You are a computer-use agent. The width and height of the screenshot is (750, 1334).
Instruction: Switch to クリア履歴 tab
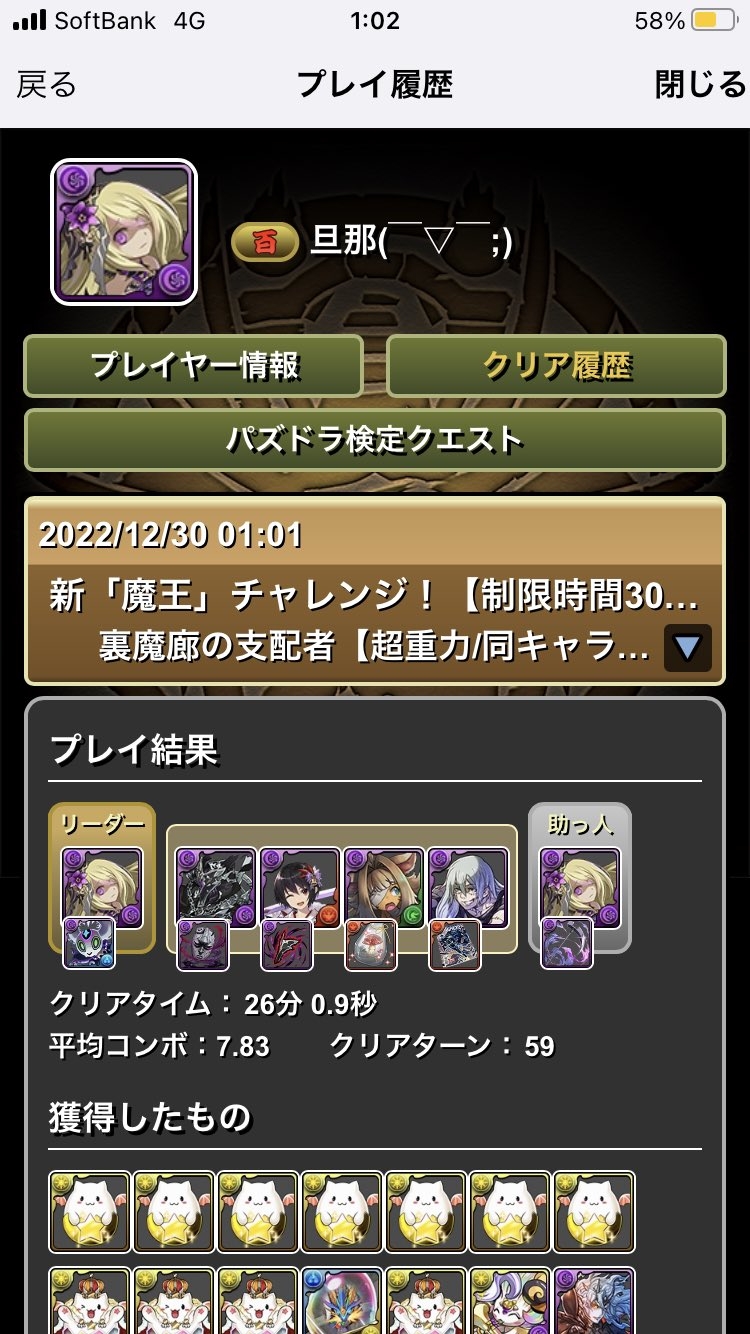pyautogui.click(x=556, y=366)
